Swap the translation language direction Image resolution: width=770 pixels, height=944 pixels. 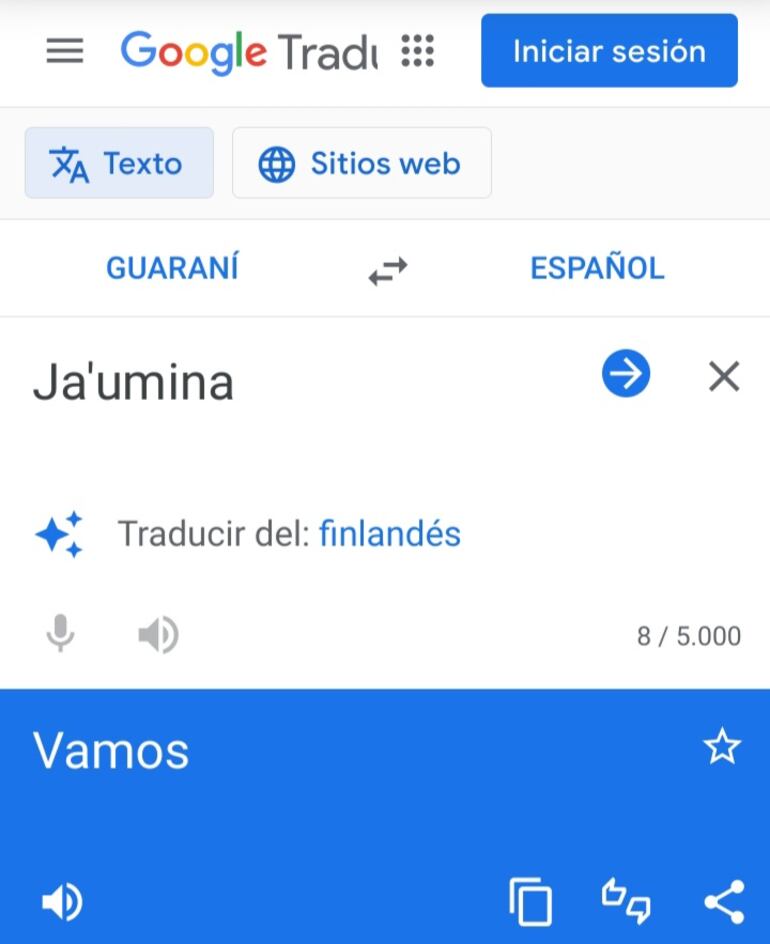pyautogui.click(x=387, y=268)
